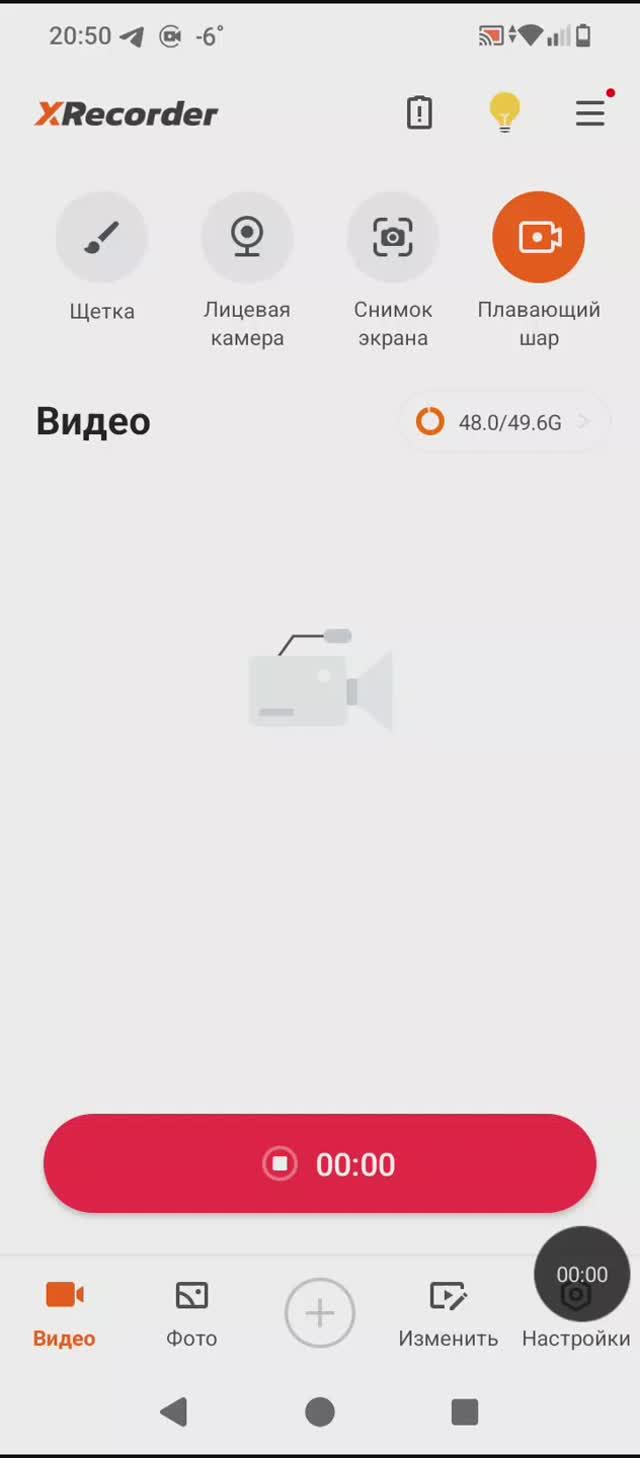Tap the floating 00:00 recording bubble
The height and width of the screenshot is (1458, 640).
[x=582, y=1273]
